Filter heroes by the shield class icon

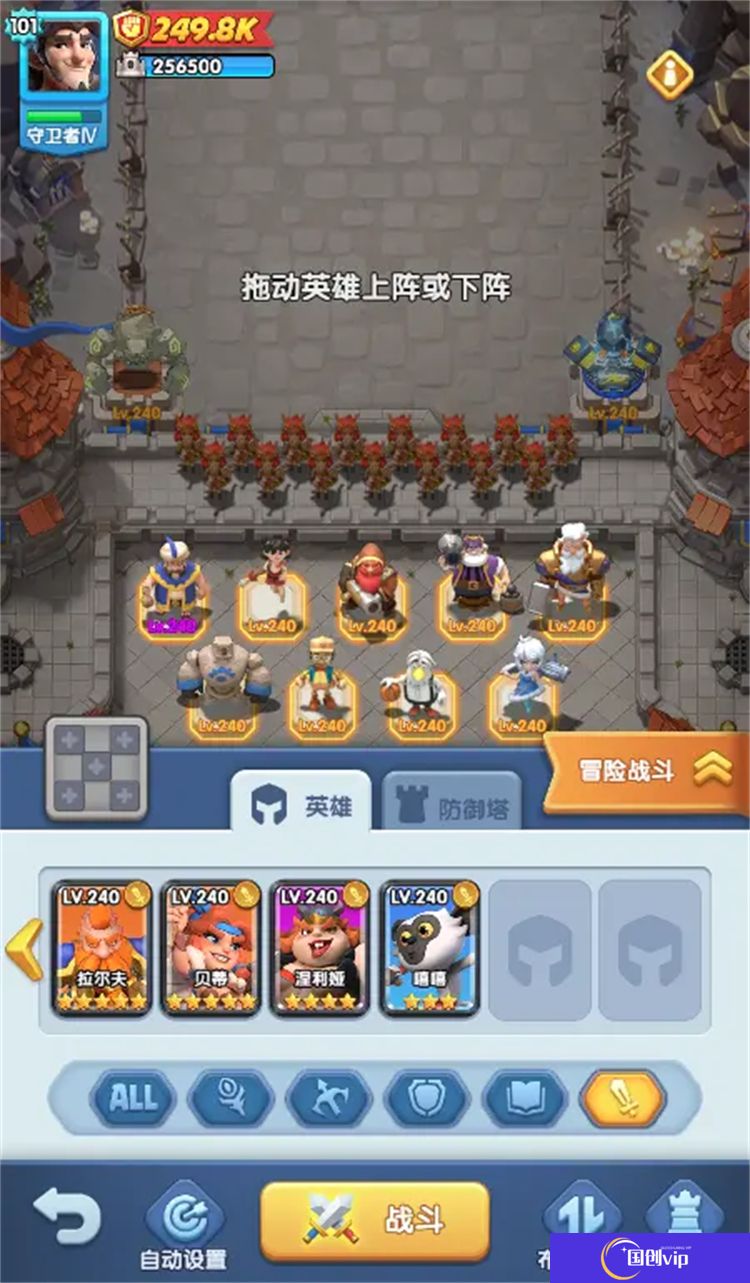427,1098
